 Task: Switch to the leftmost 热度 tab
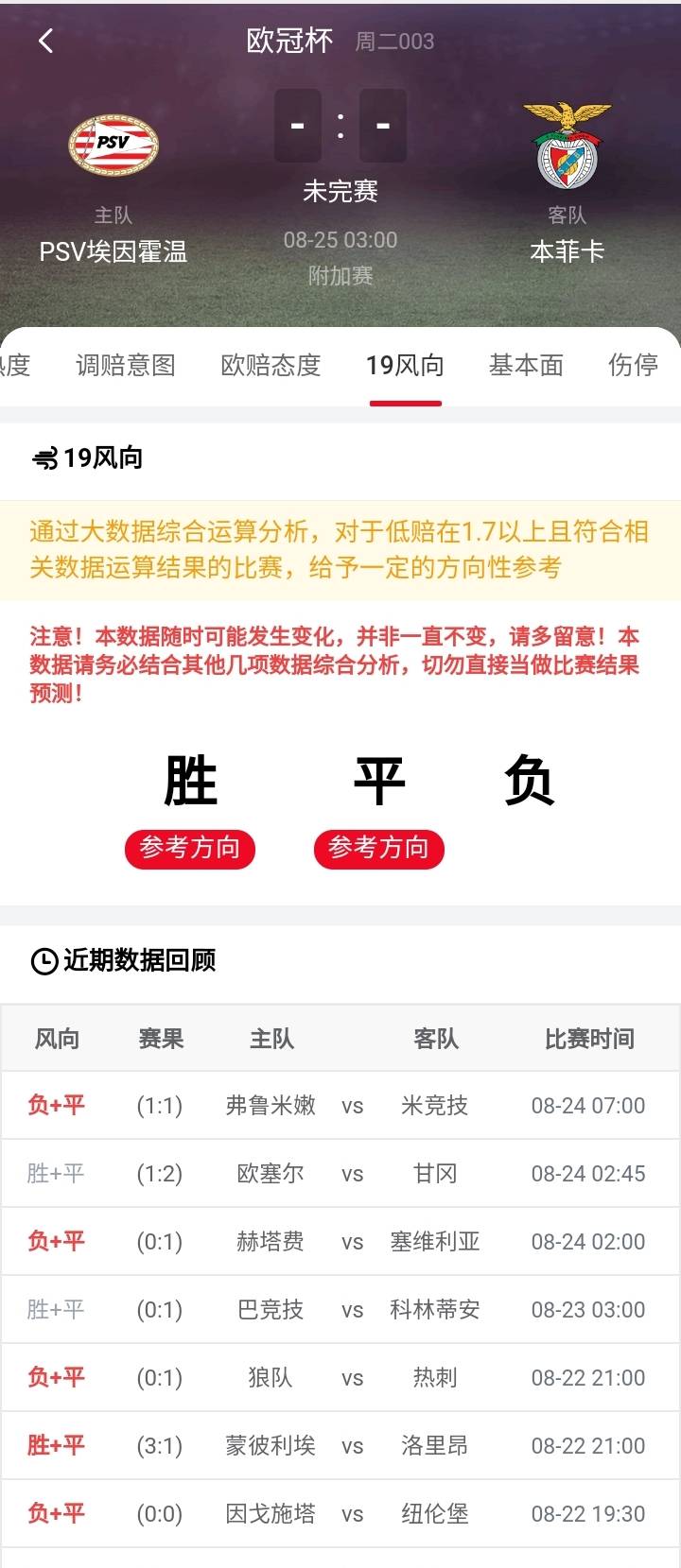pyautogui.click(x=14, y=365)
